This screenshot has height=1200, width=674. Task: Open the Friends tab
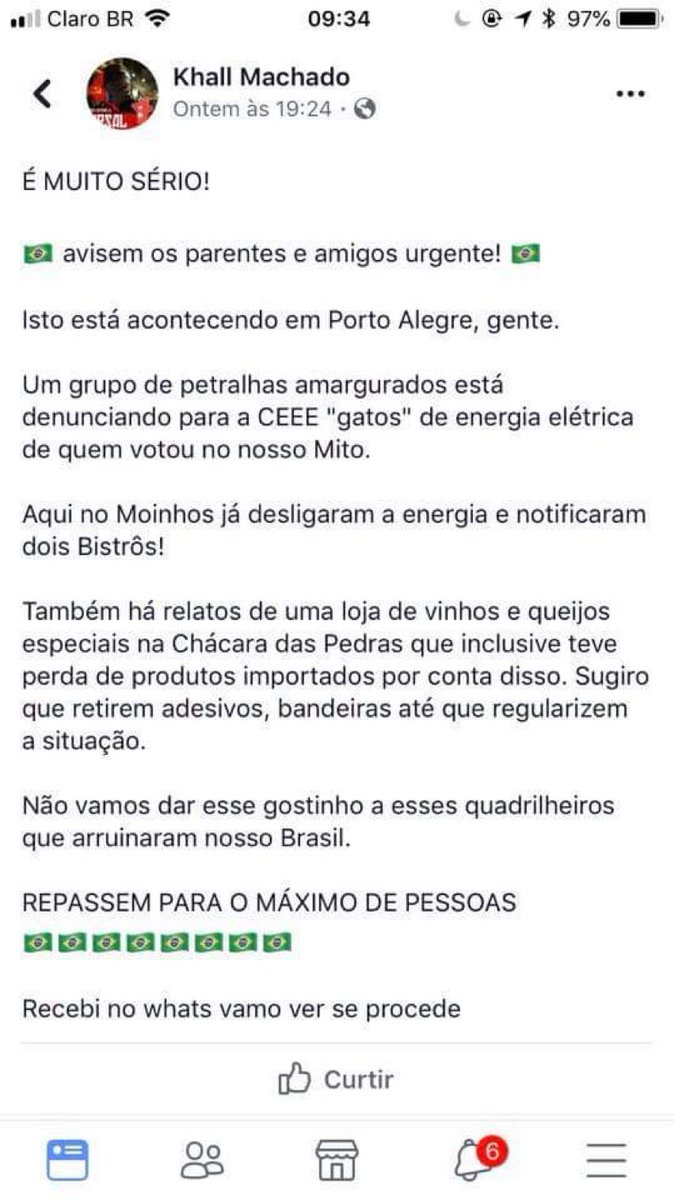tap(202, 1160)
